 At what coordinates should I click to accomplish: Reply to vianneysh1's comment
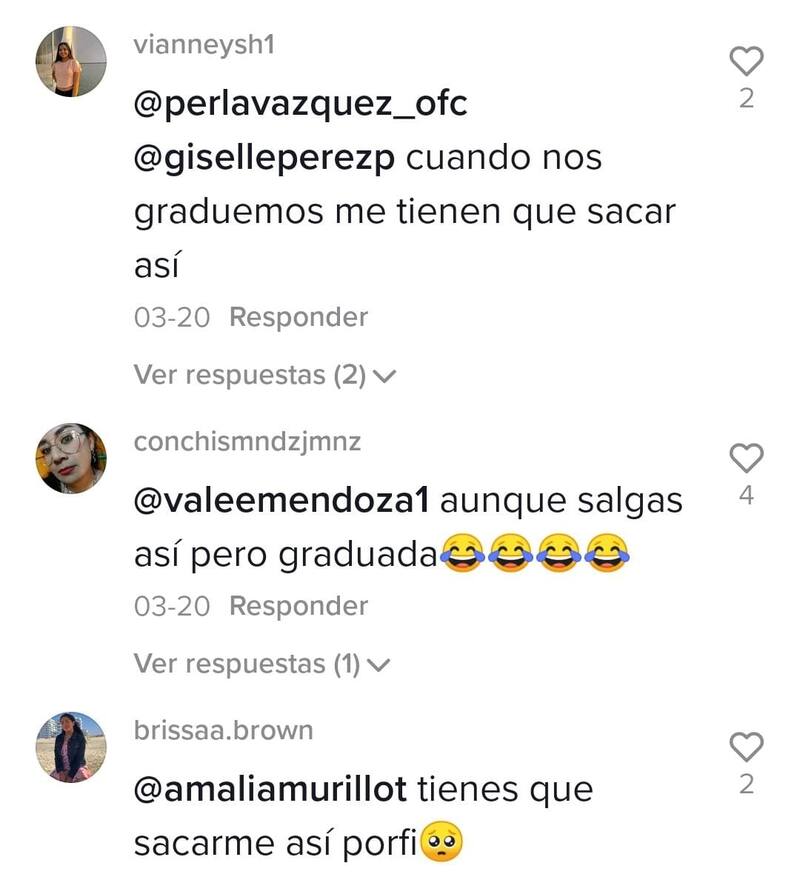point(298,318)
